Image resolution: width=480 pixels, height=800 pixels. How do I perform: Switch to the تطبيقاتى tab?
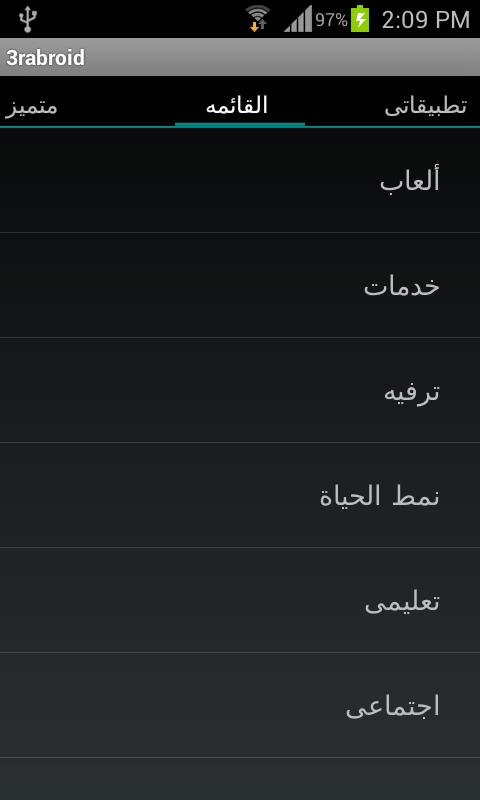point(425,107)
